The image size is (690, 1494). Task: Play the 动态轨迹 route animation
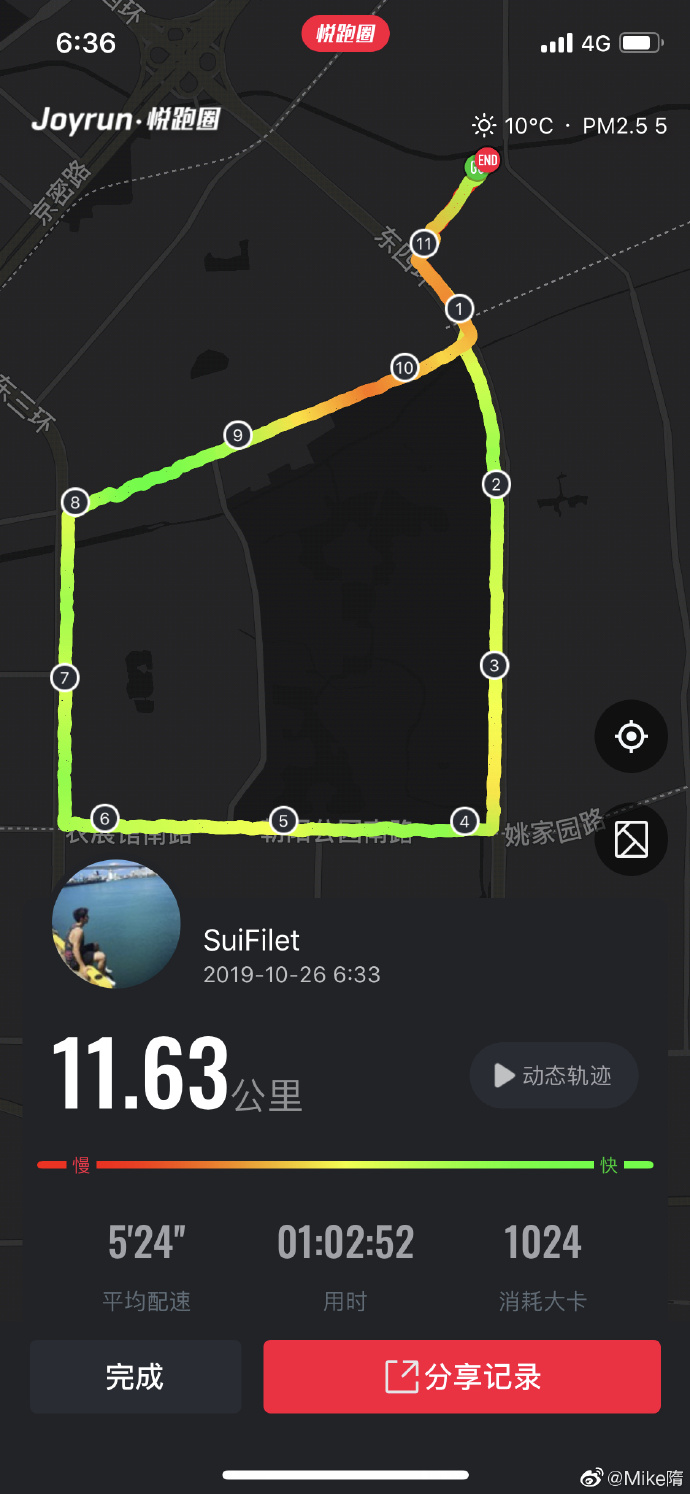[x=554, y=1076]
